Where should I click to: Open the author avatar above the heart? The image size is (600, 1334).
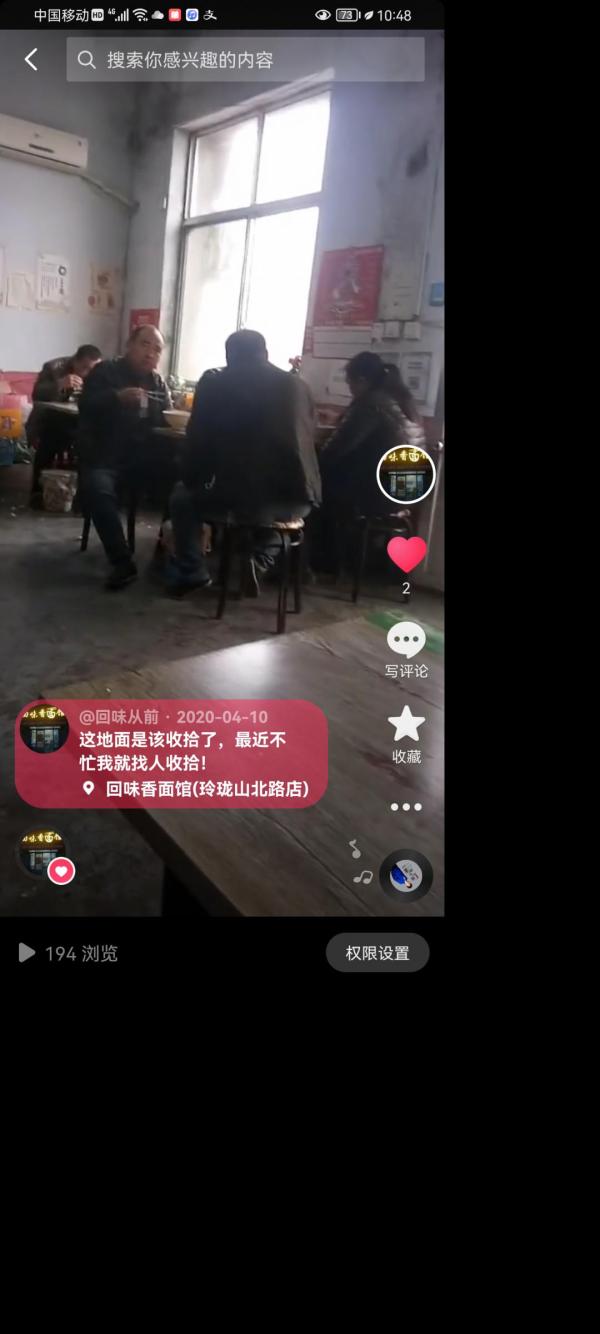point(405,474)
